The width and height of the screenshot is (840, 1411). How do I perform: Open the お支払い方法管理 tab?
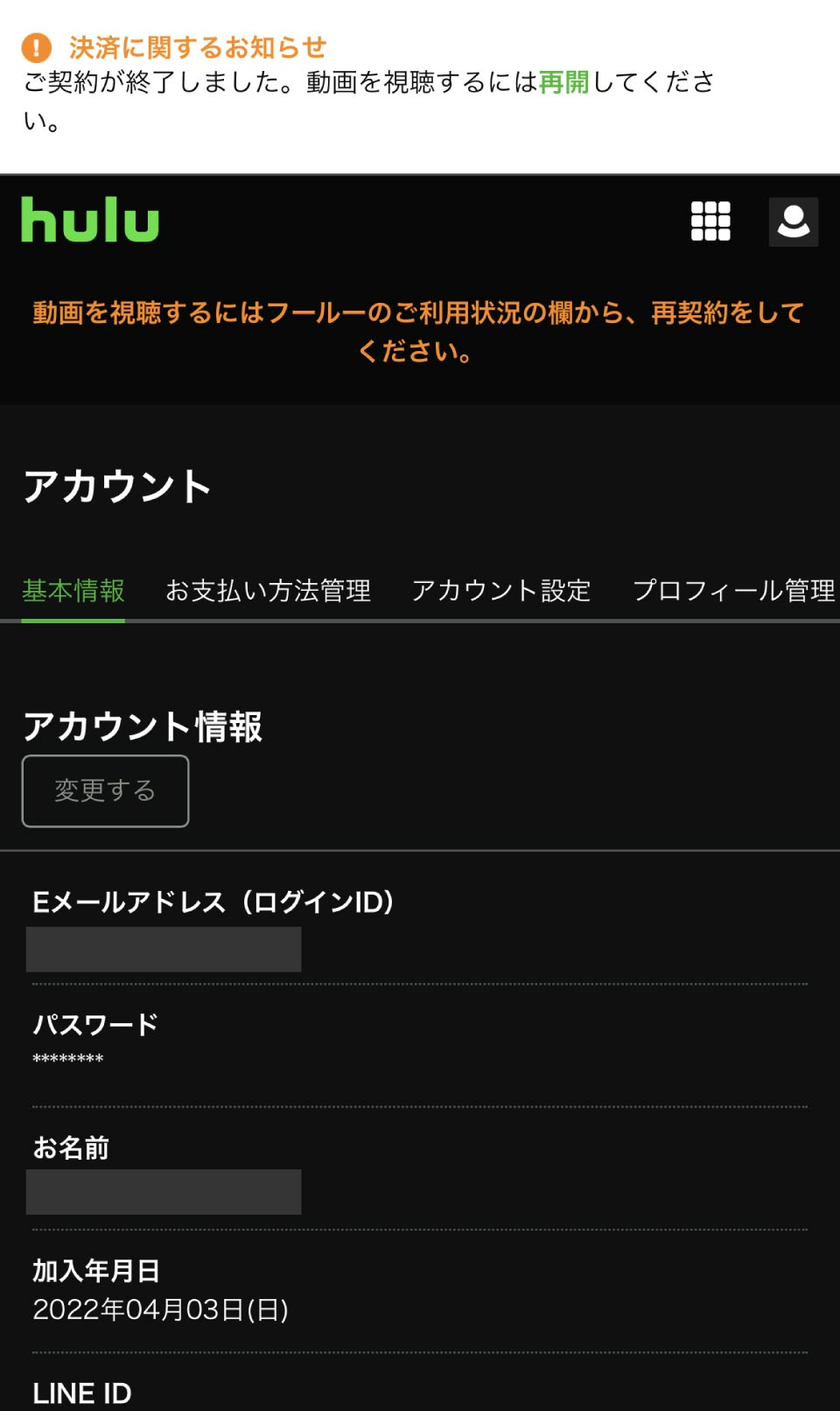(269, 591)
